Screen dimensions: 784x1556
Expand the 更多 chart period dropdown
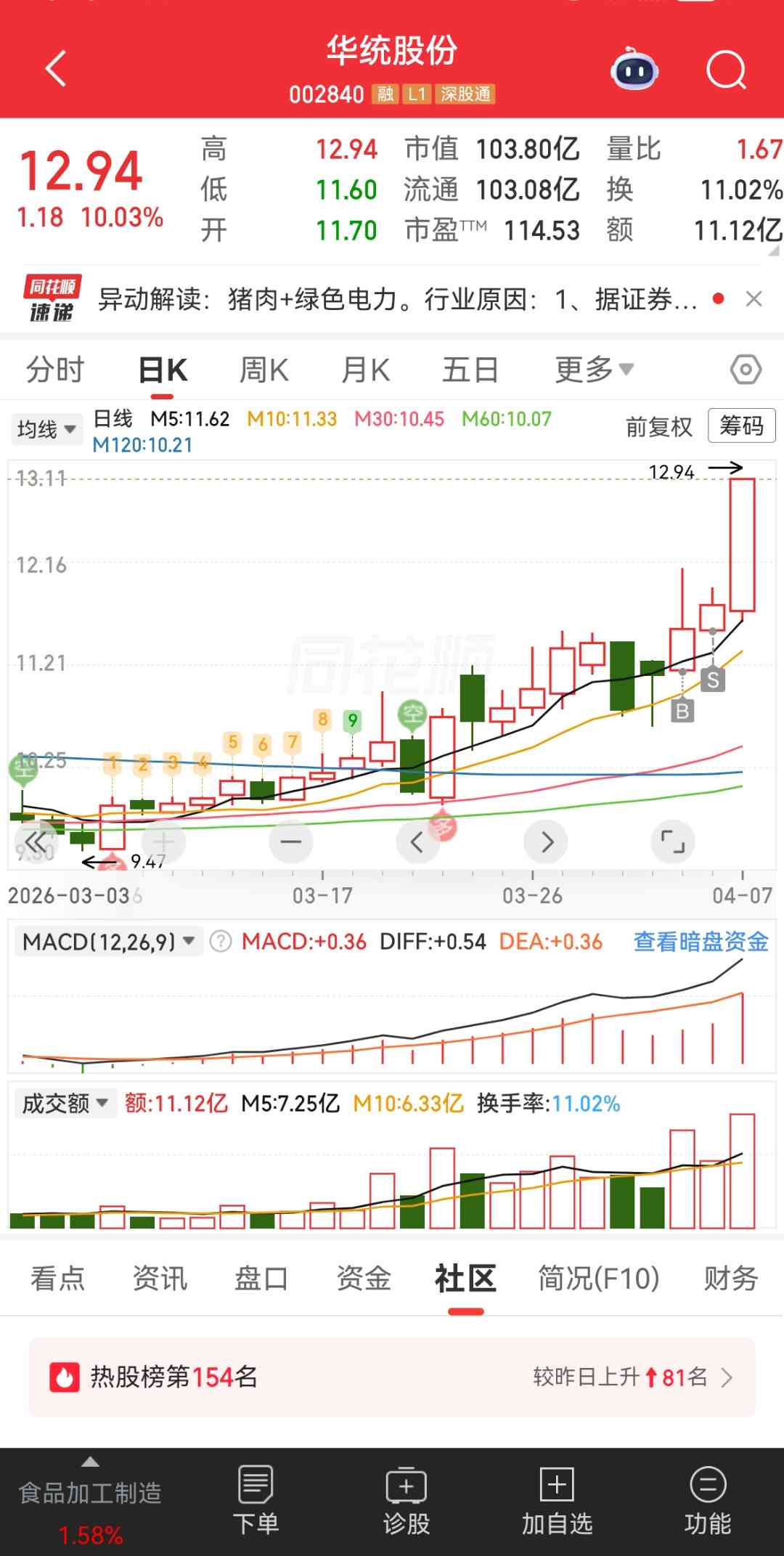tap(593, 370)
